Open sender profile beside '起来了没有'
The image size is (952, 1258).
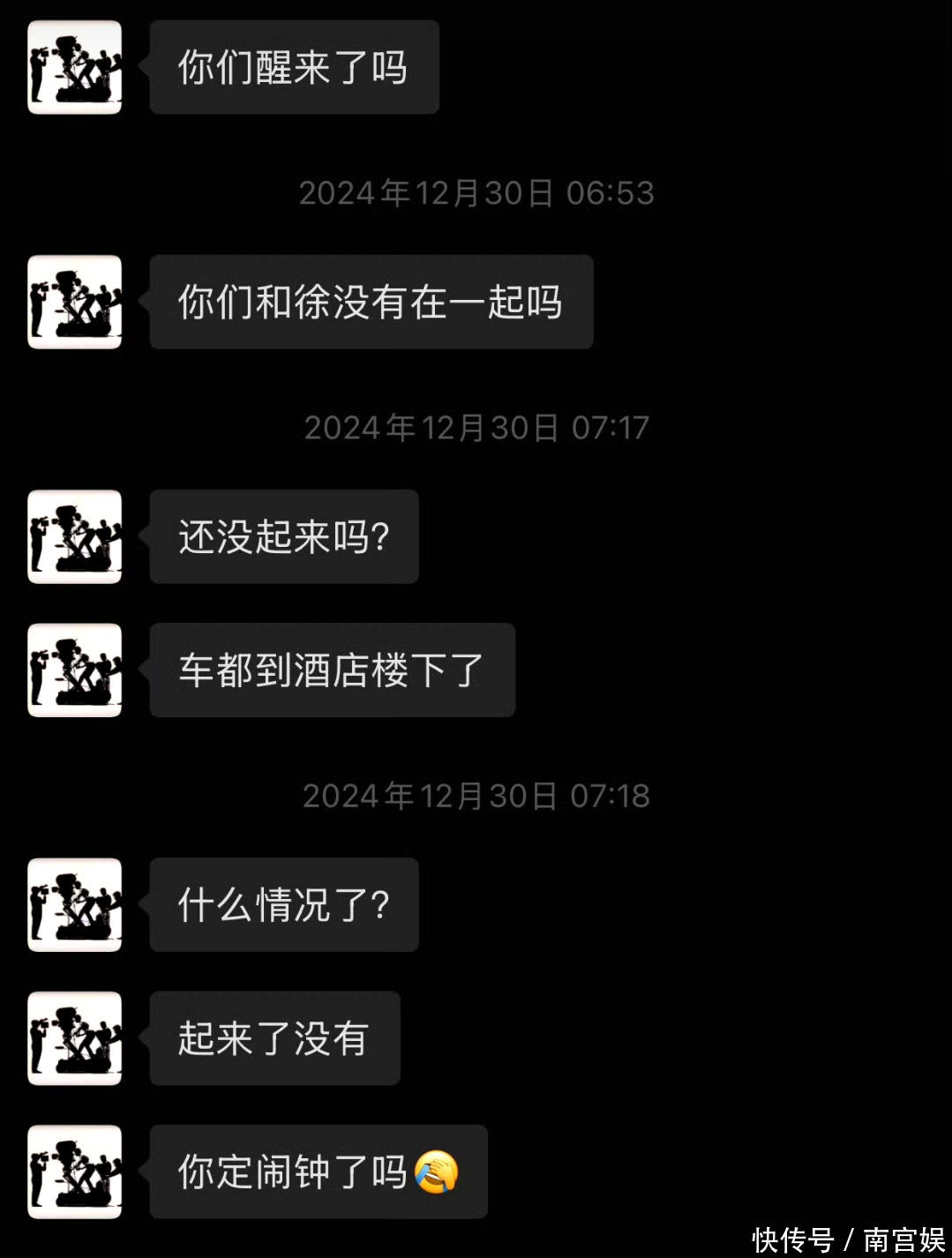coord(75,1037)
